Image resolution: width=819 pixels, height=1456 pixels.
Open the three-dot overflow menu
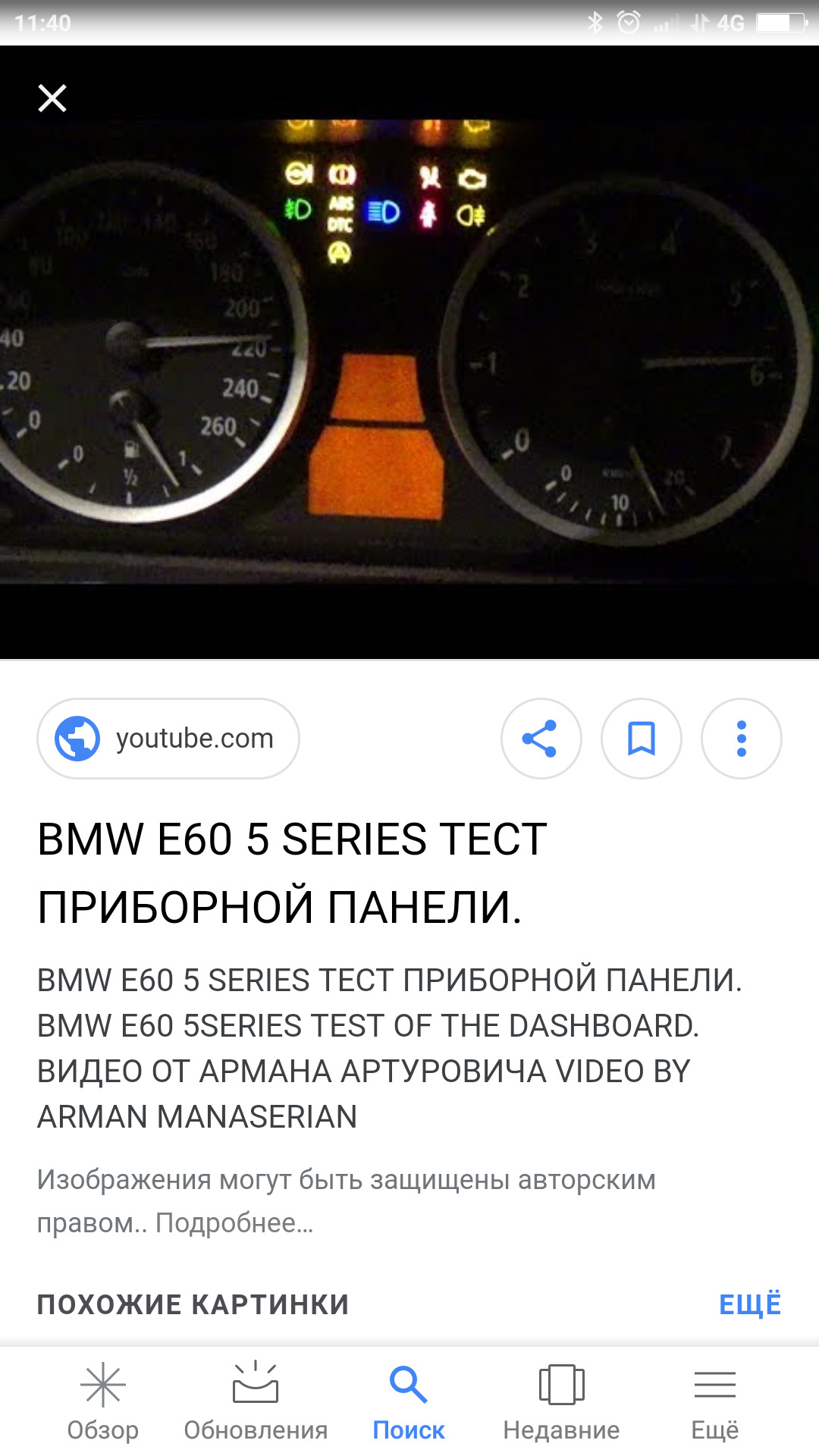click(741, 739)
